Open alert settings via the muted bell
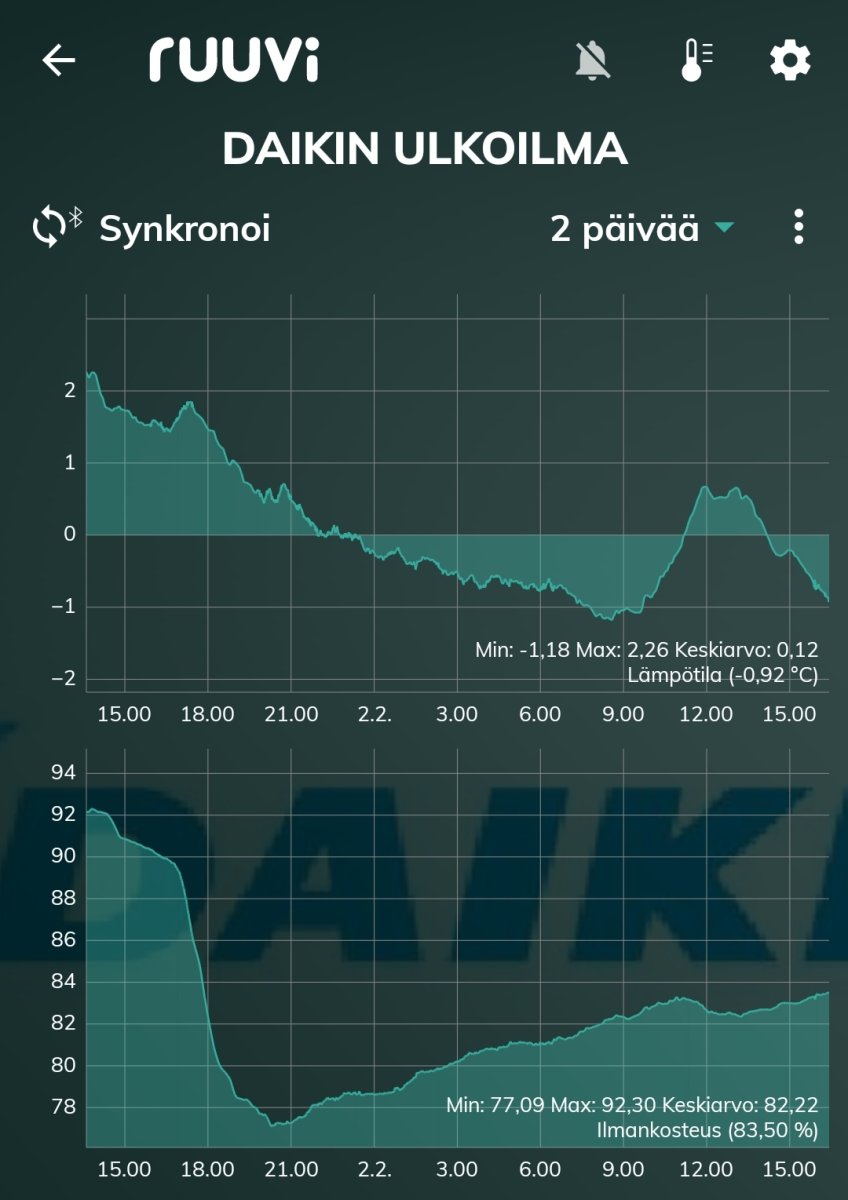This screenshot has height=1200, width=848. point(593,61)
